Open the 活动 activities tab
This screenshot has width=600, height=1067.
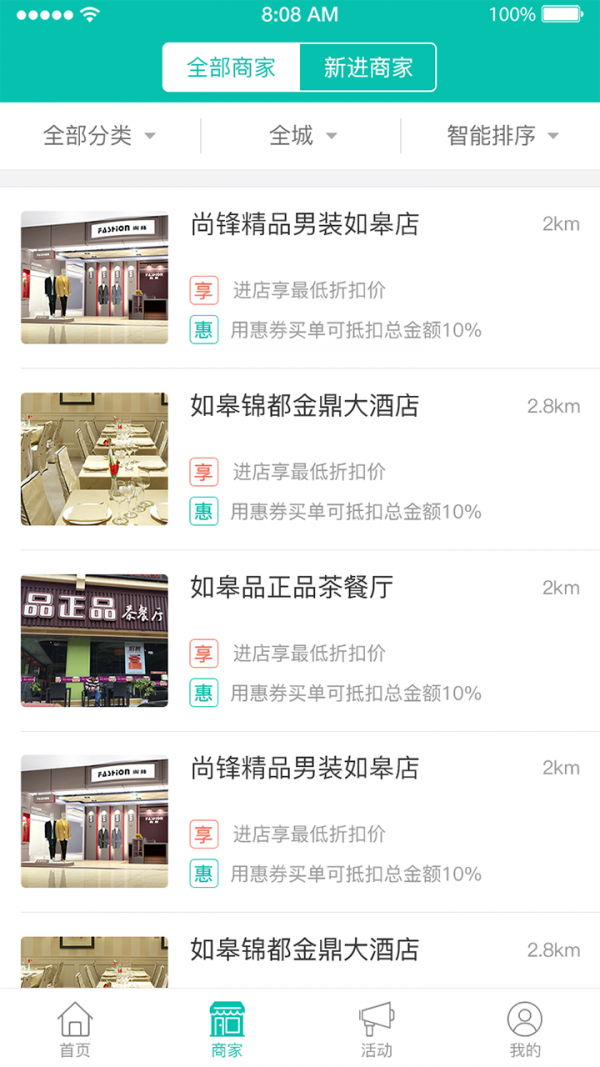[x=376, y=1029]
